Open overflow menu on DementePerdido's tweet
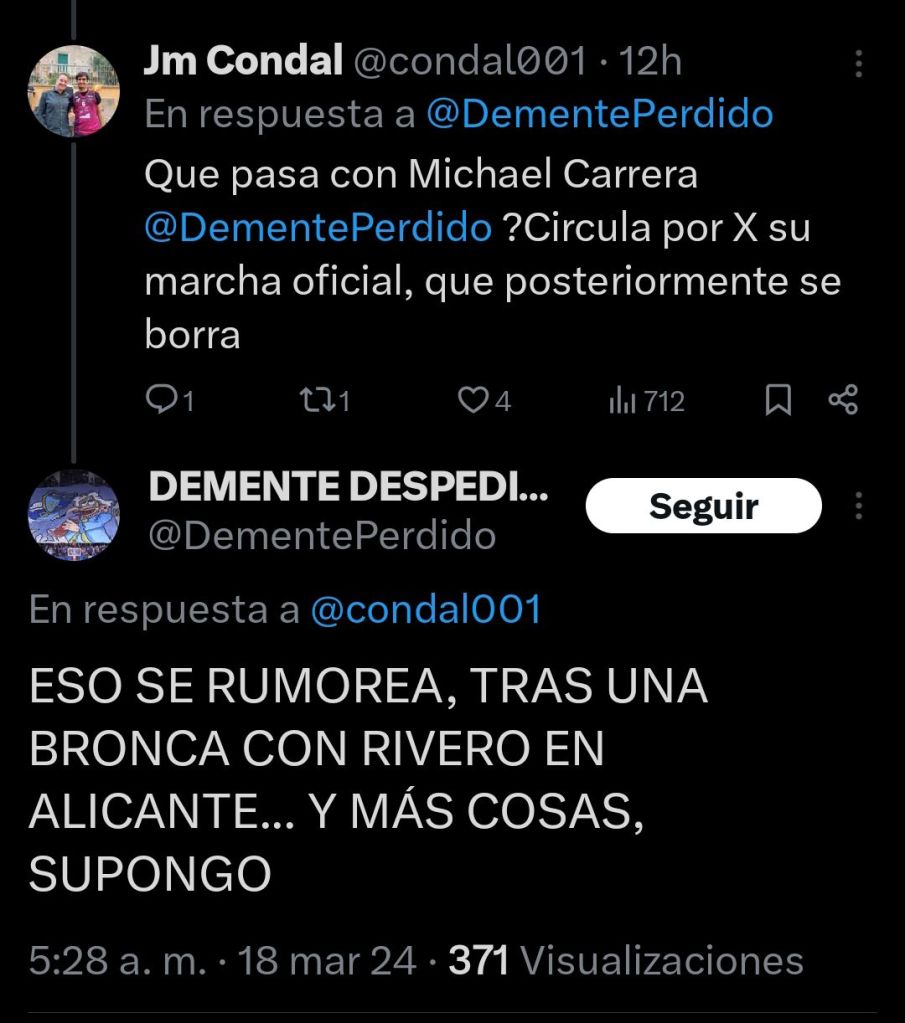 click(x=858, y=506)
